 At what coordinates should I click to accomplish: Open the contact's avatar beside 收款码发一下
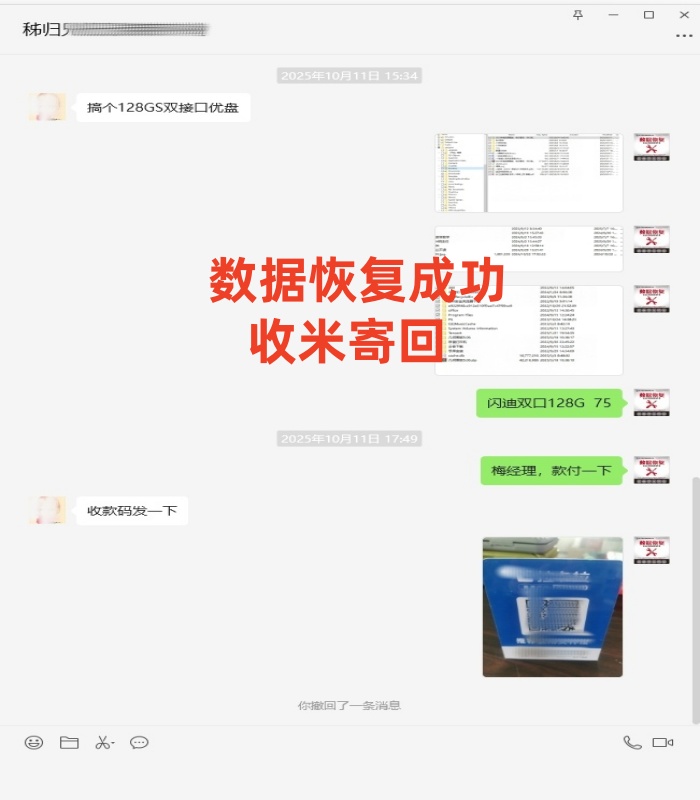click(47, 510)
